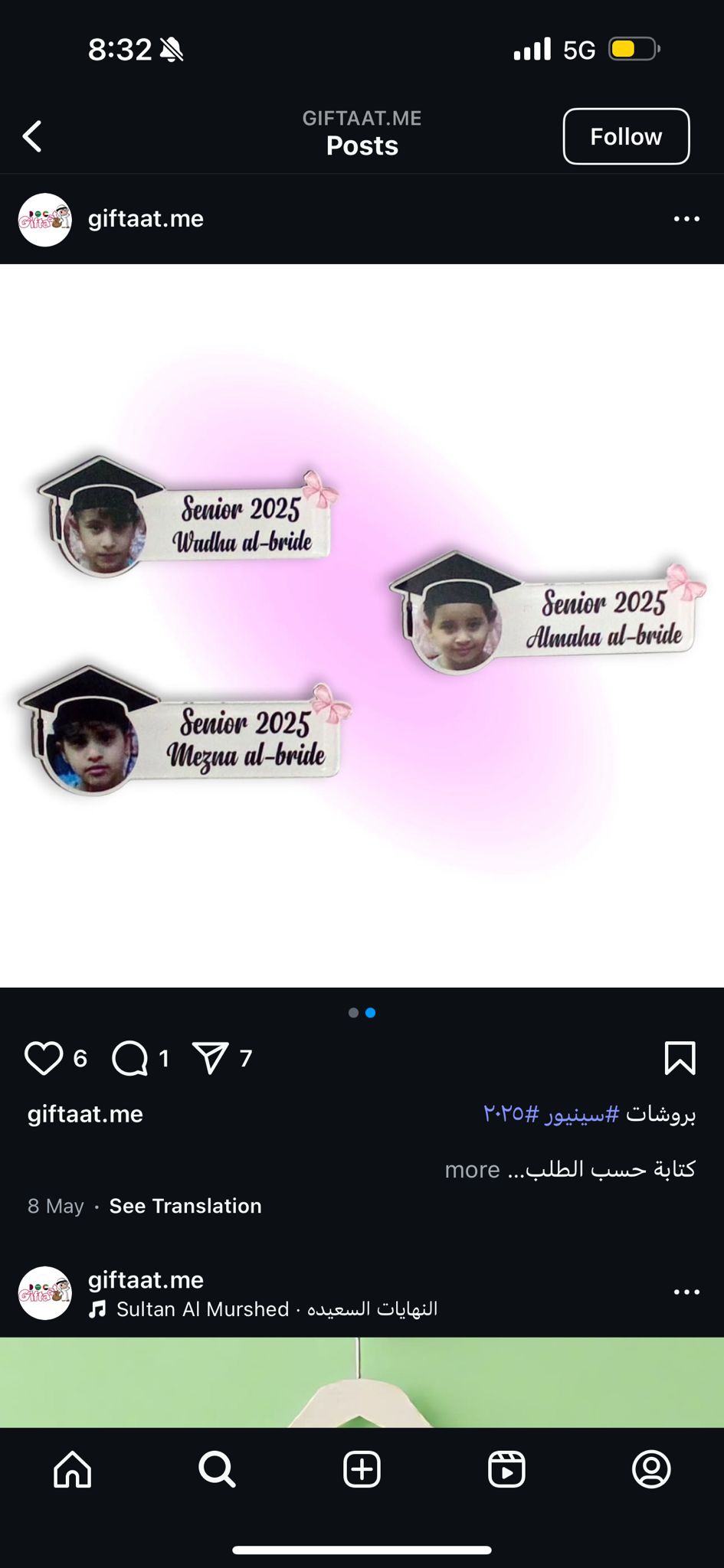Open the Reels tab
Image resolution: width=724 pixels, height=1568 pixels.
coord(506,1469)
